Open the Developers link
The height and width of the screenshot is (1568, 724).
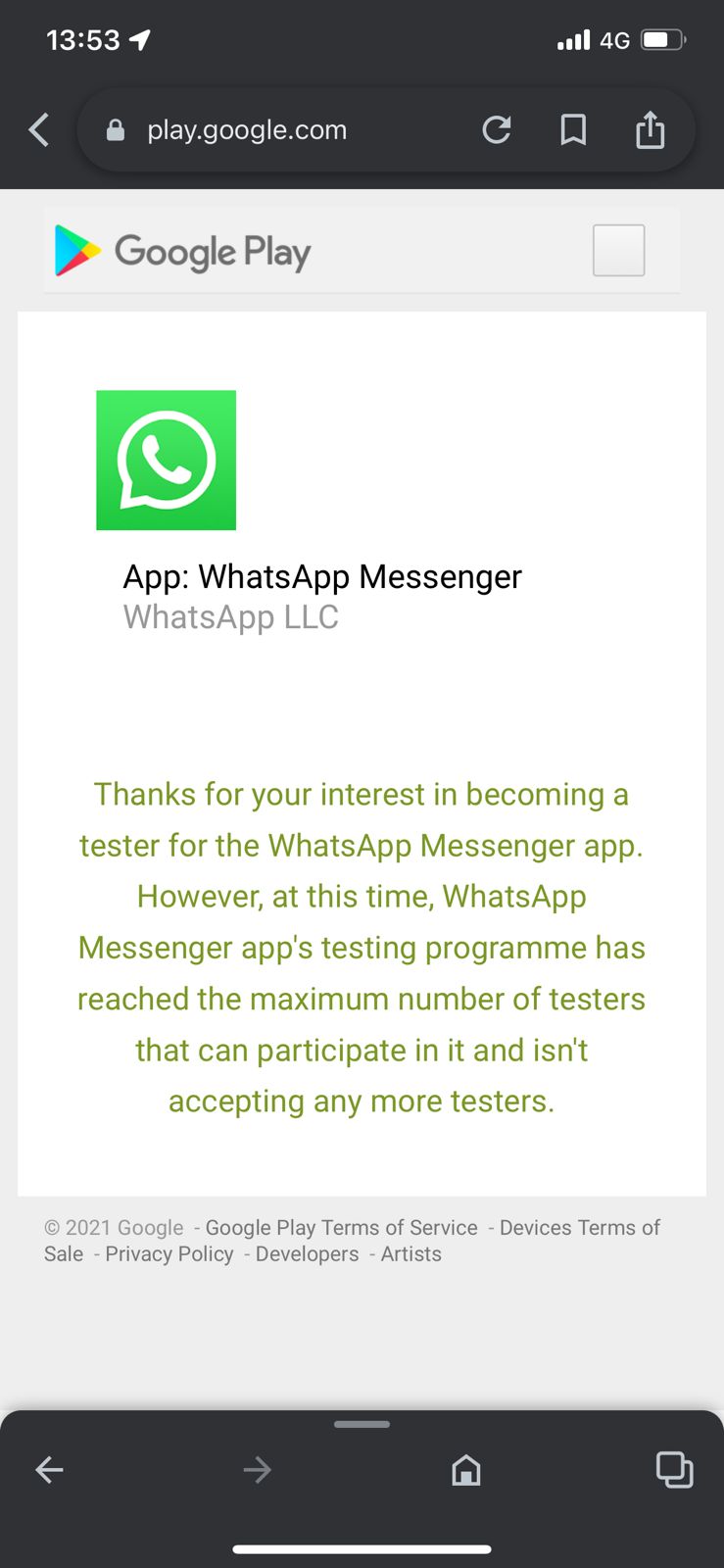pyautogui.click(x=307, y=1253)
